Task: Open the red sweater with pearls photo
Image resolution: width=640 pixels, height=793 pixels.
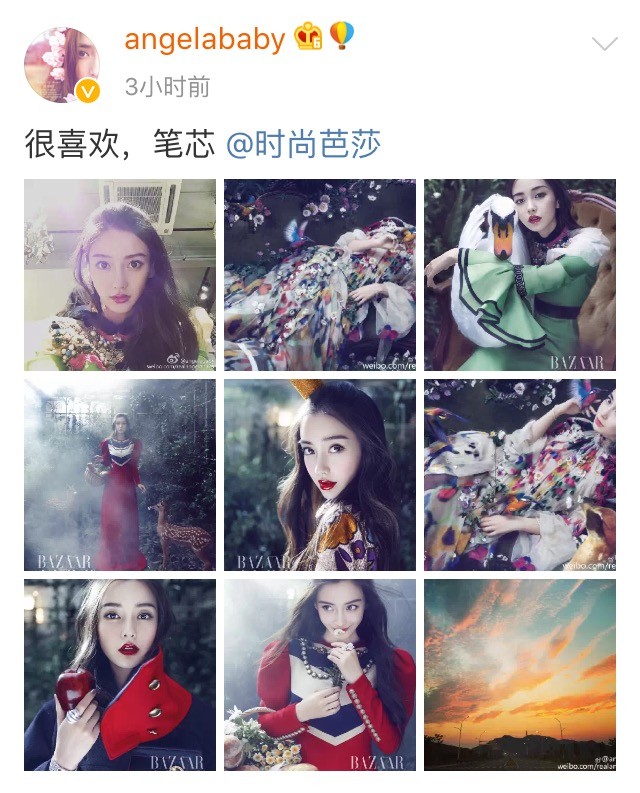Action: click(x=319, y=675)
